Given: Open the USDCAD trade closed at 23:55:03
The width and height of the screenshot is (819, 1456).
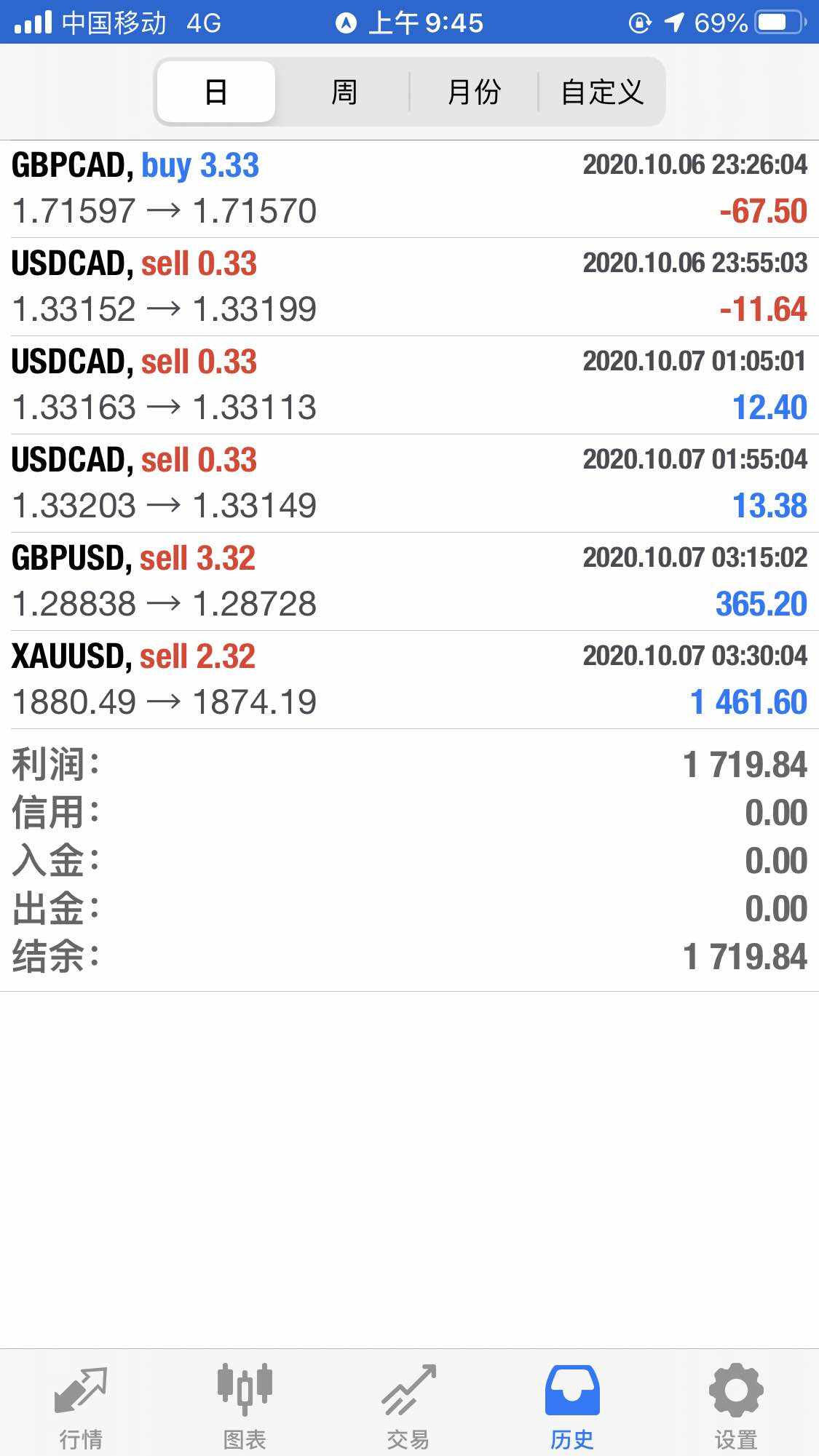Looking at the screenshot, I should 409,287.
